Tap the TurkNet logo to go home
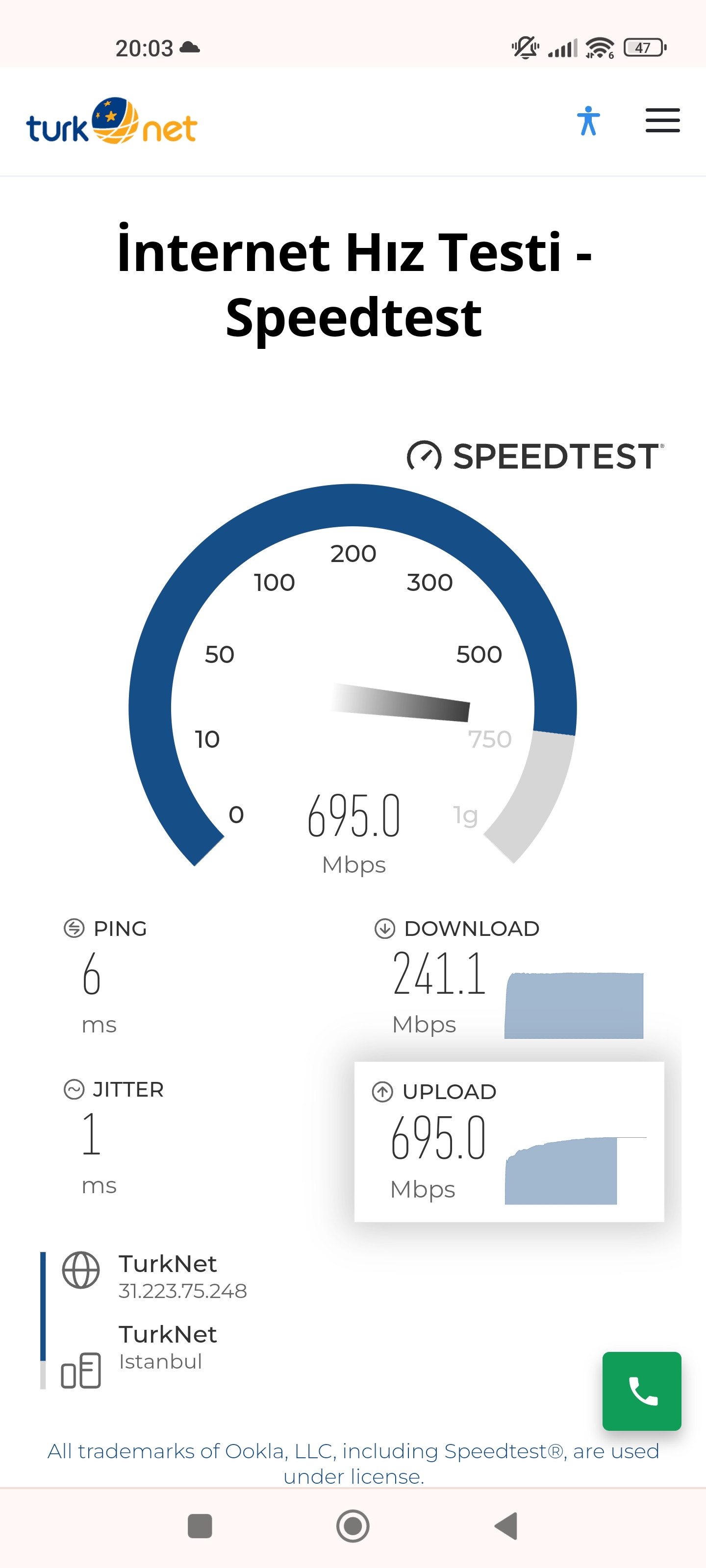 coord(111,121)
